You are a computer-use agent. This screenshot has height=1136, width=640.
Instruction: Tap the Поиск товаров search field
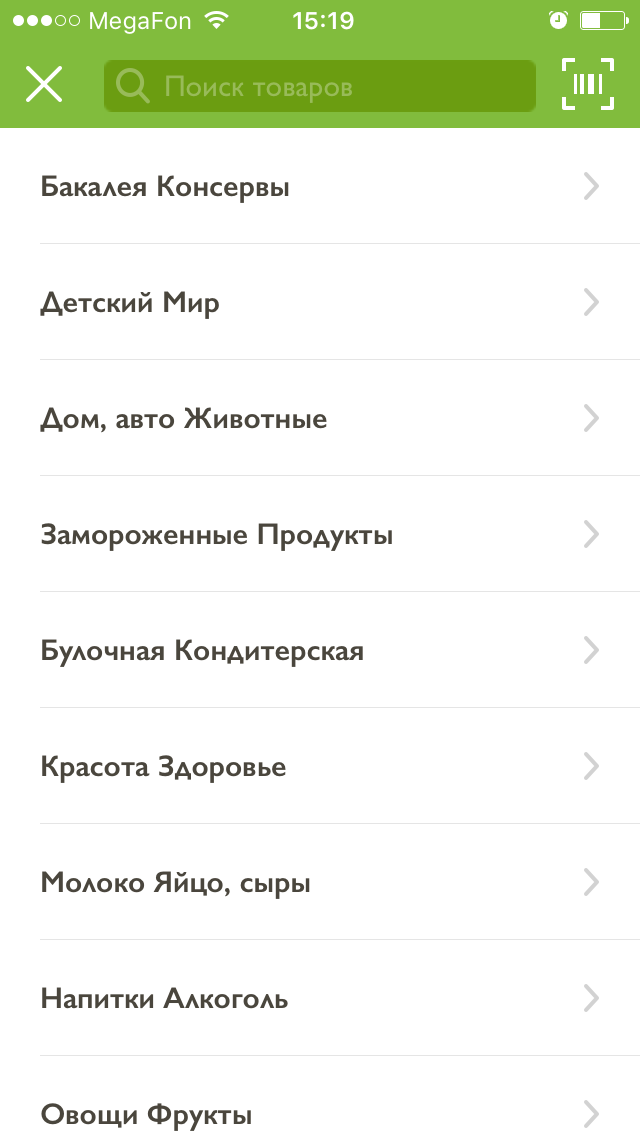coord(320,87)
